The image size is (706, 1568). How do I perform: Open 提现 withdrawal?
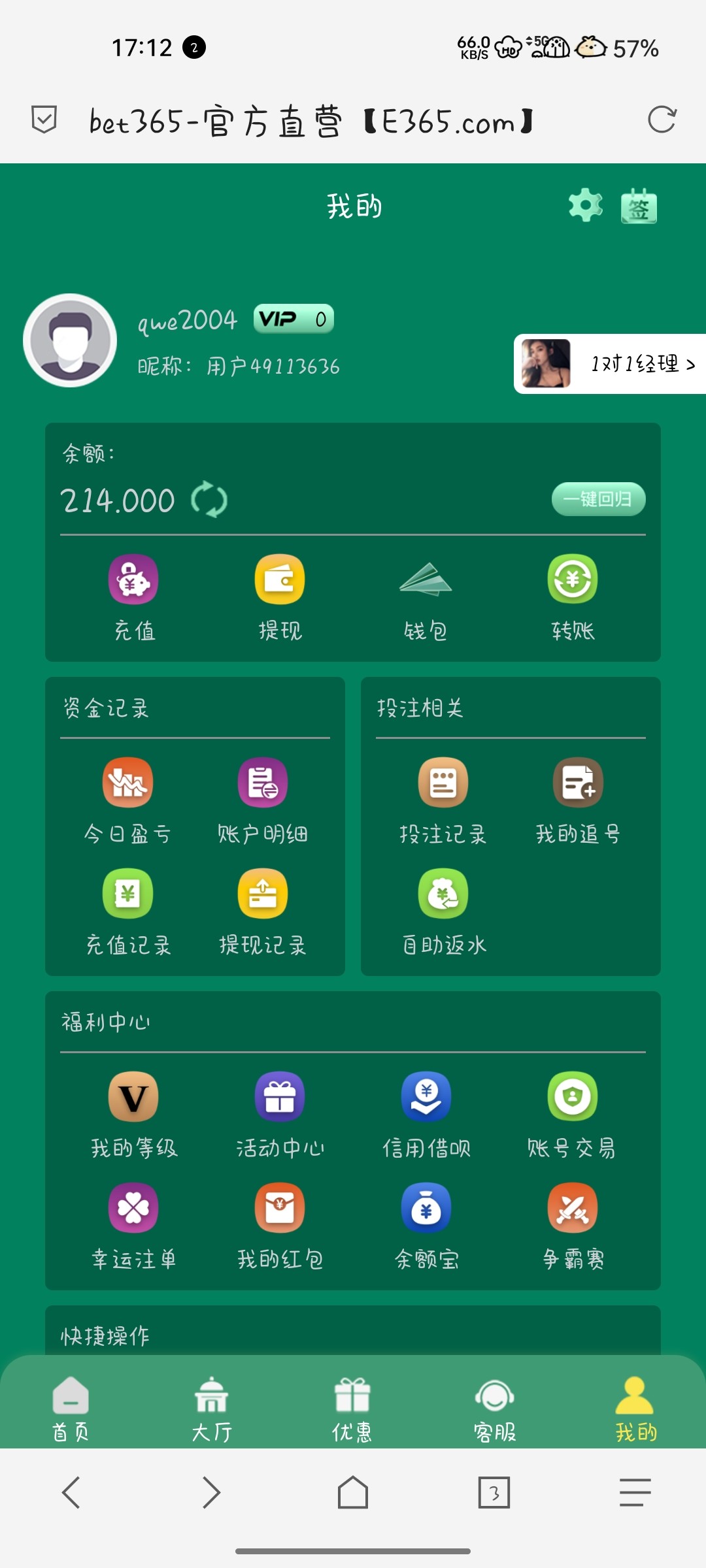pos(280,596)
